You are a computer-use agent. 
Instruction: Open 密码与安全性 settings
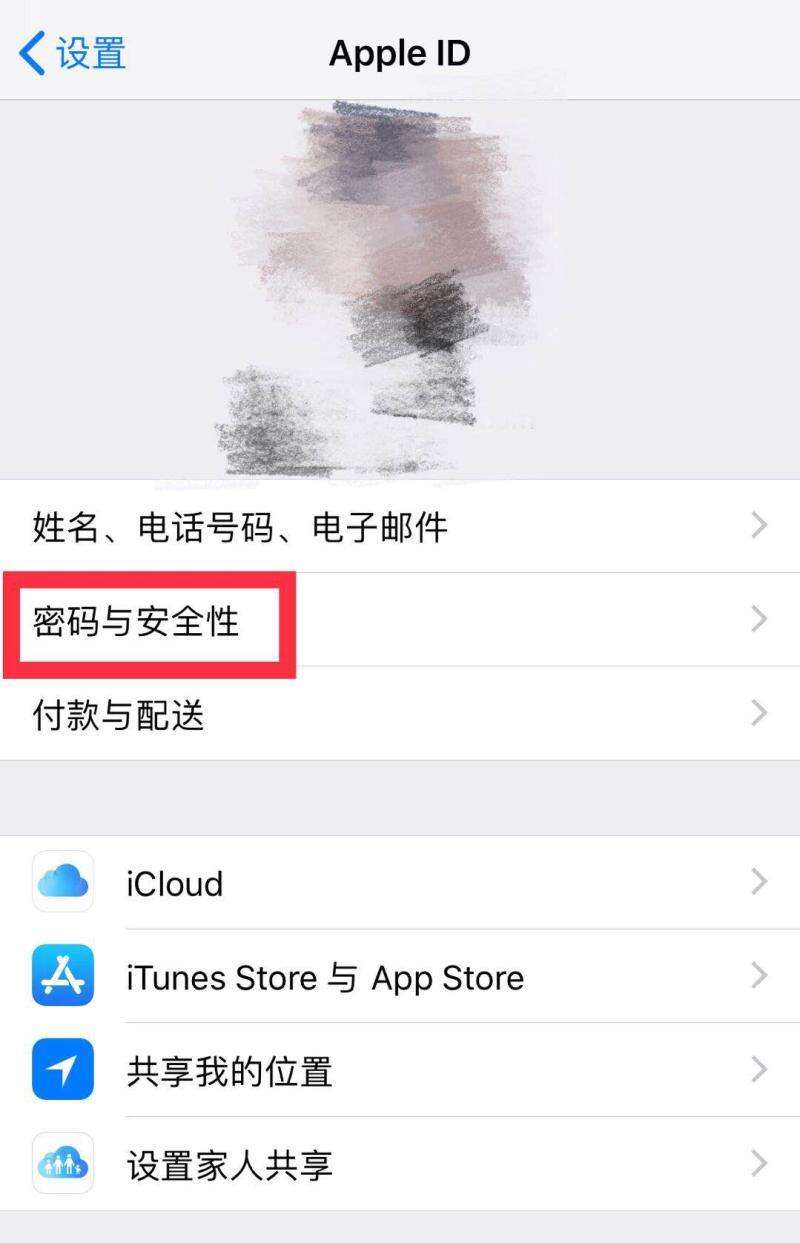click(x=137, y=621)
